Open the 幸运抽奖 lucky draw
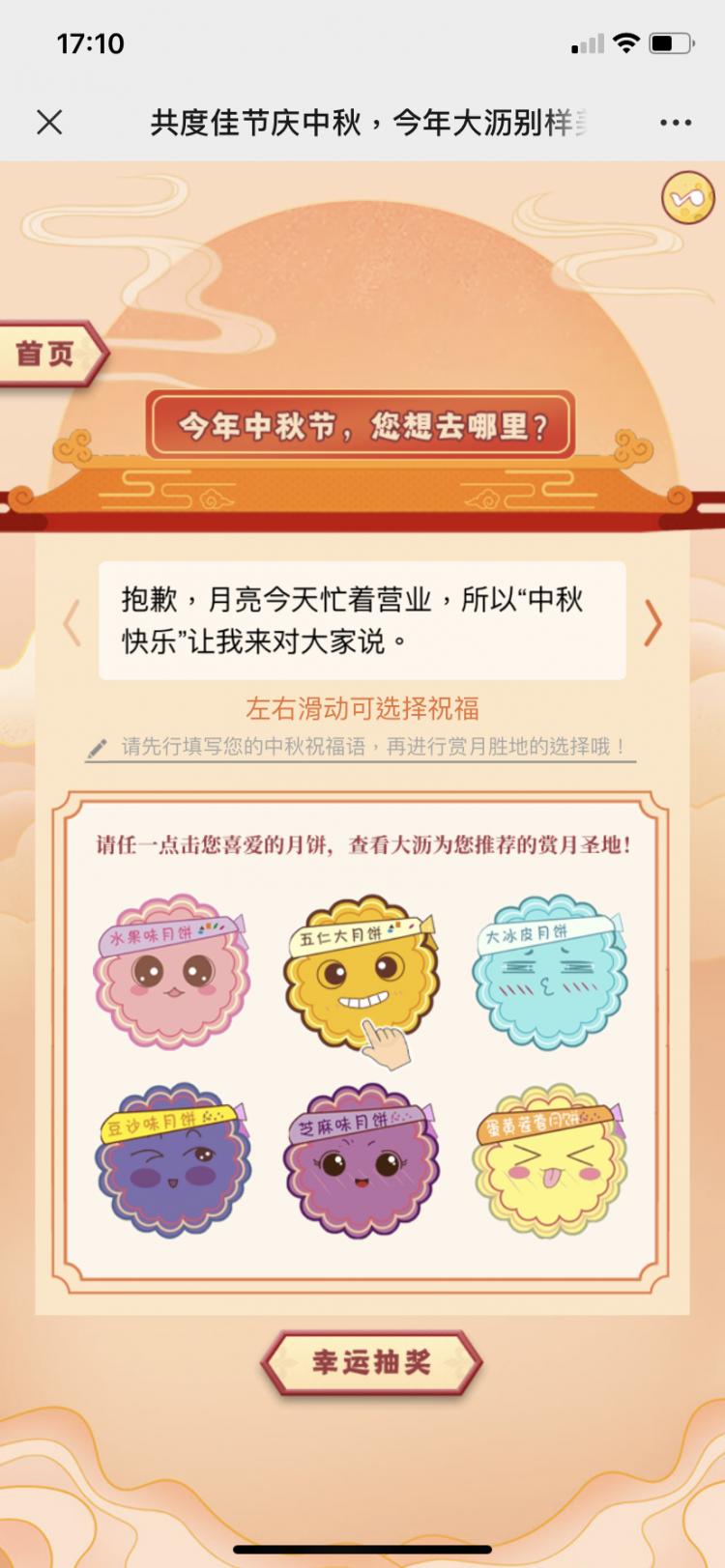 371,1362
